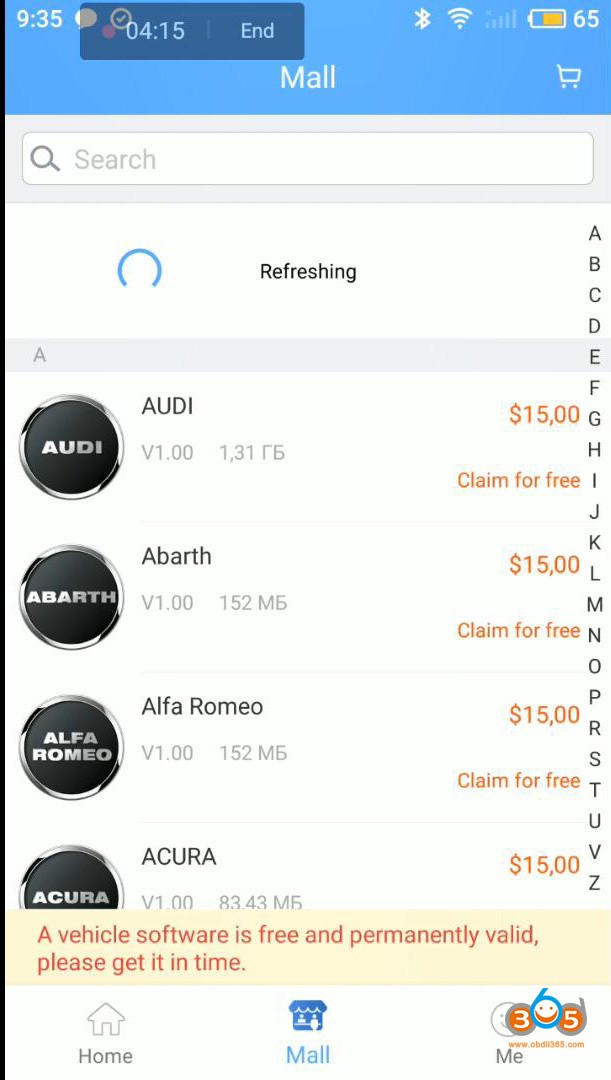Viewport: 611px width, 1080px height.
Task: Select the Mall tab
Action: click(x=307, y=1033)
